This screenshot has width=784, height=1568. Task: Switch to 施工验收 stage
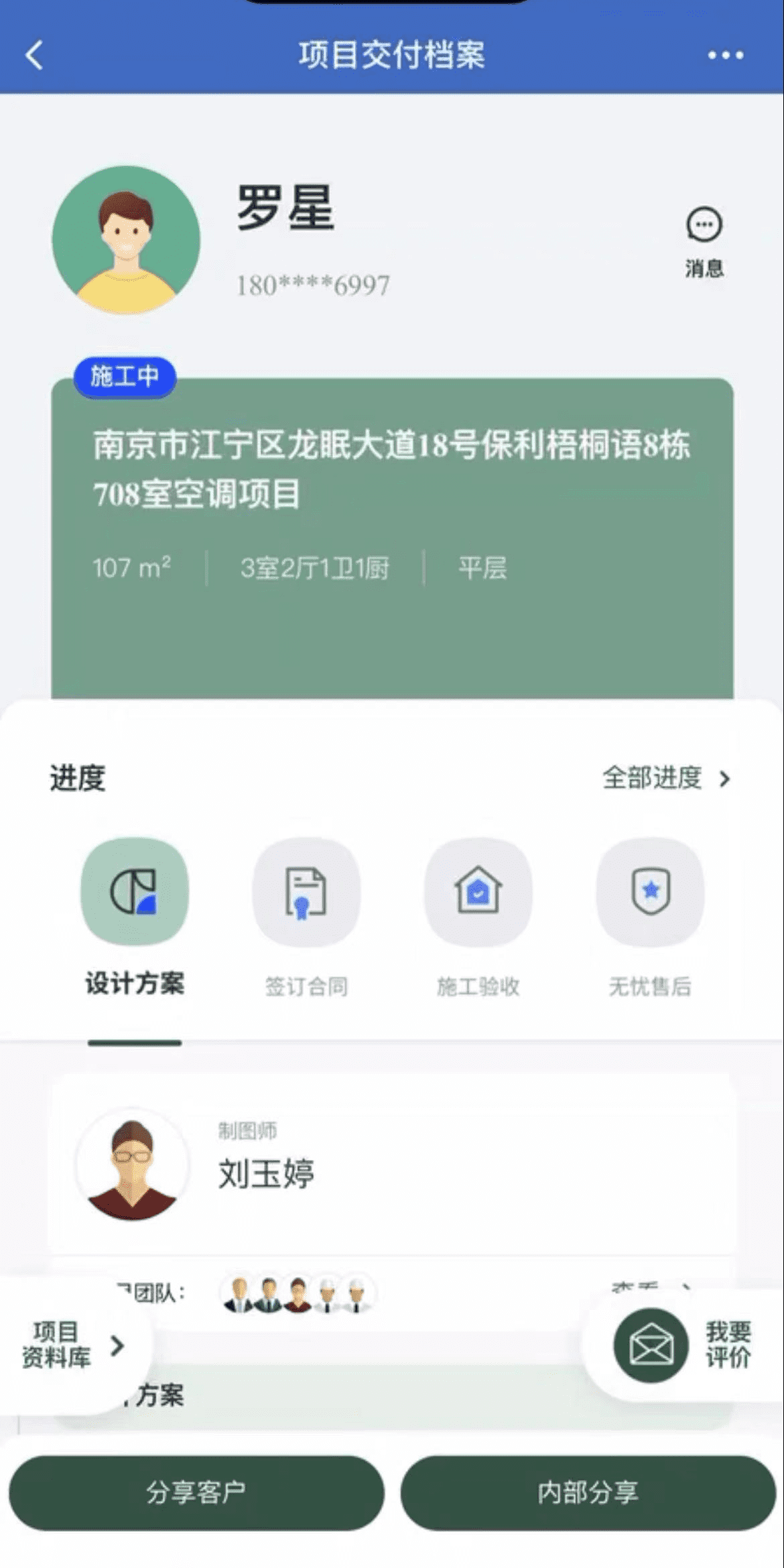(478, 916)
